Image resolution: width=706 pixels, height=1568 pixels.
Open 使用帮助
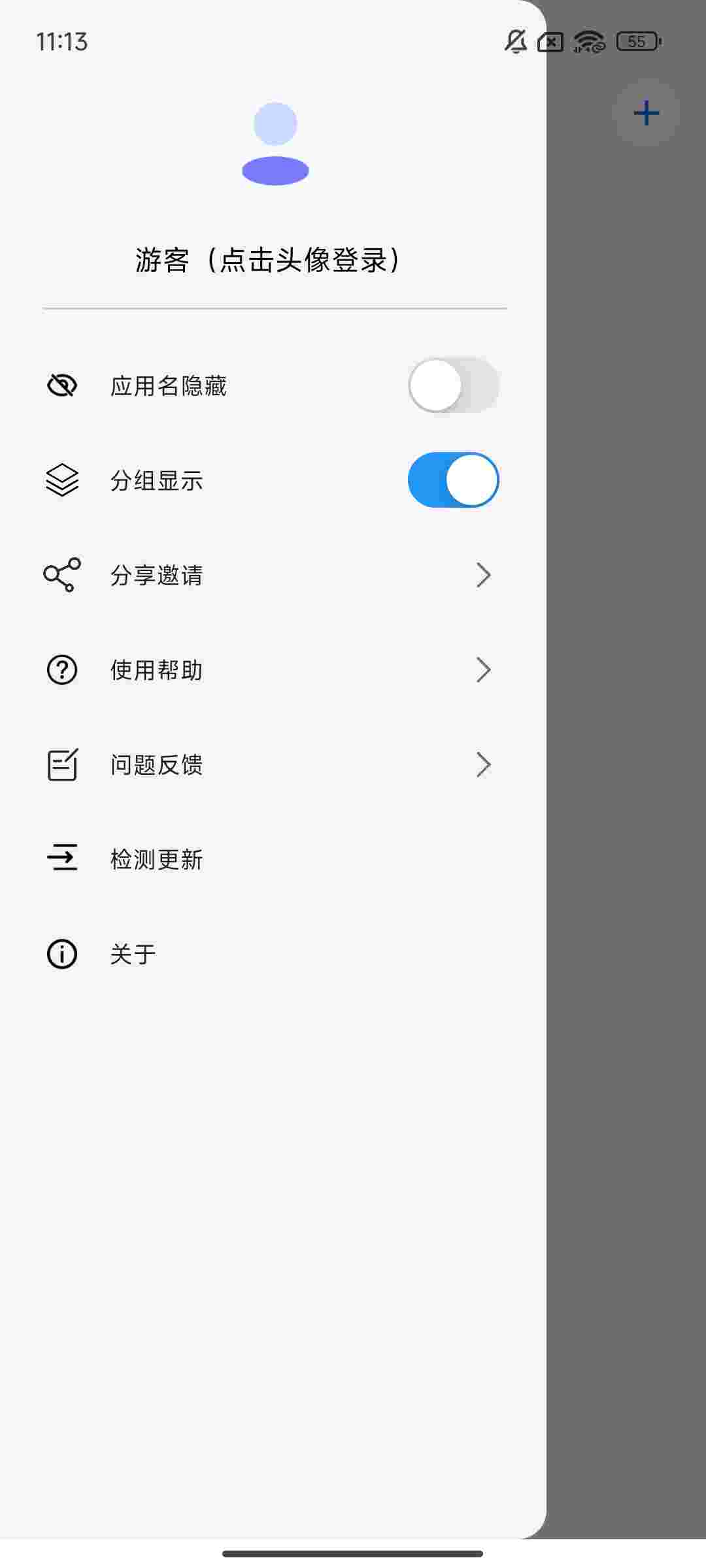(x=268, y=670)
